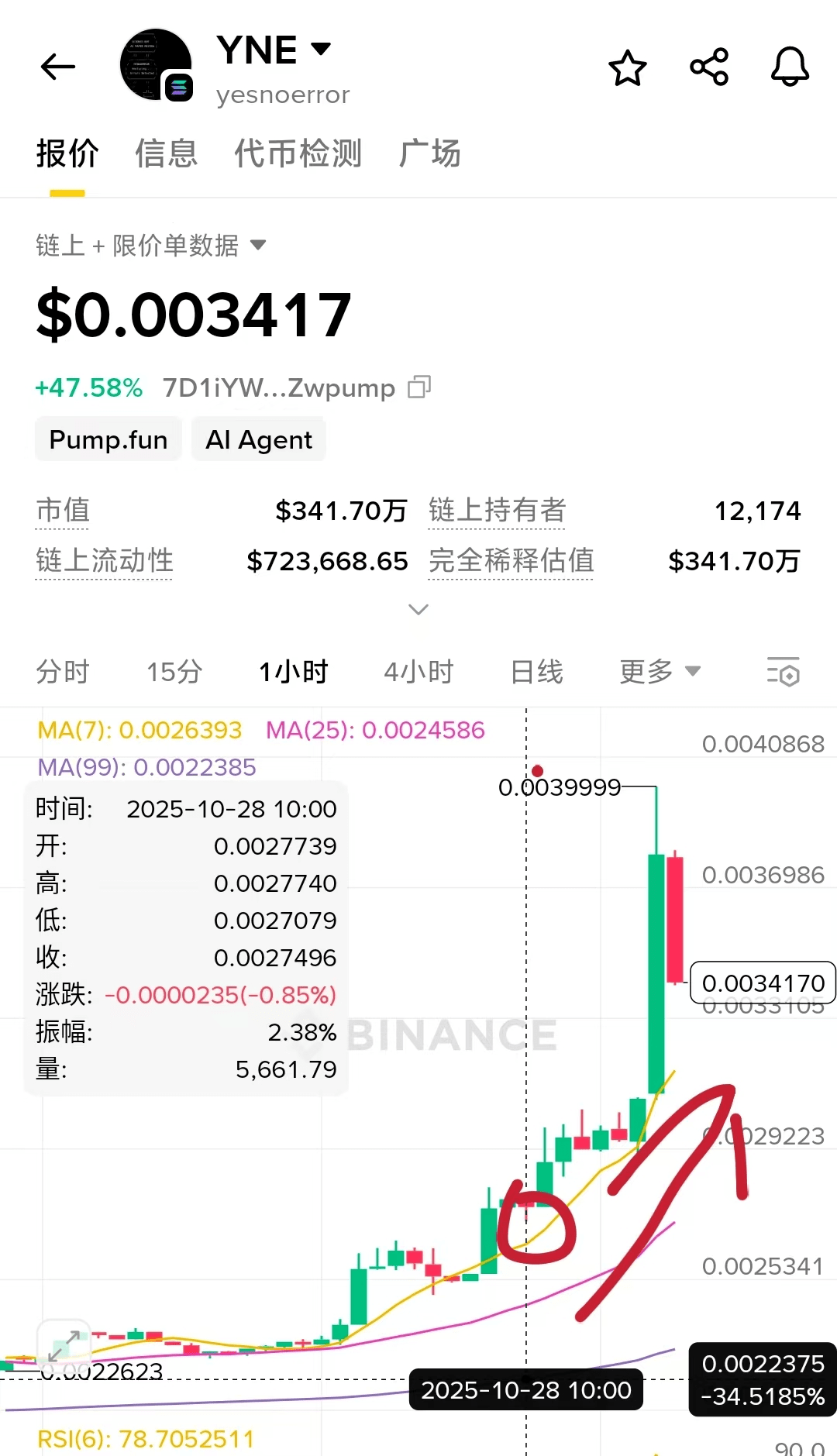
Task: Expand the chart to fullscreen
Action: [64, 1347]
